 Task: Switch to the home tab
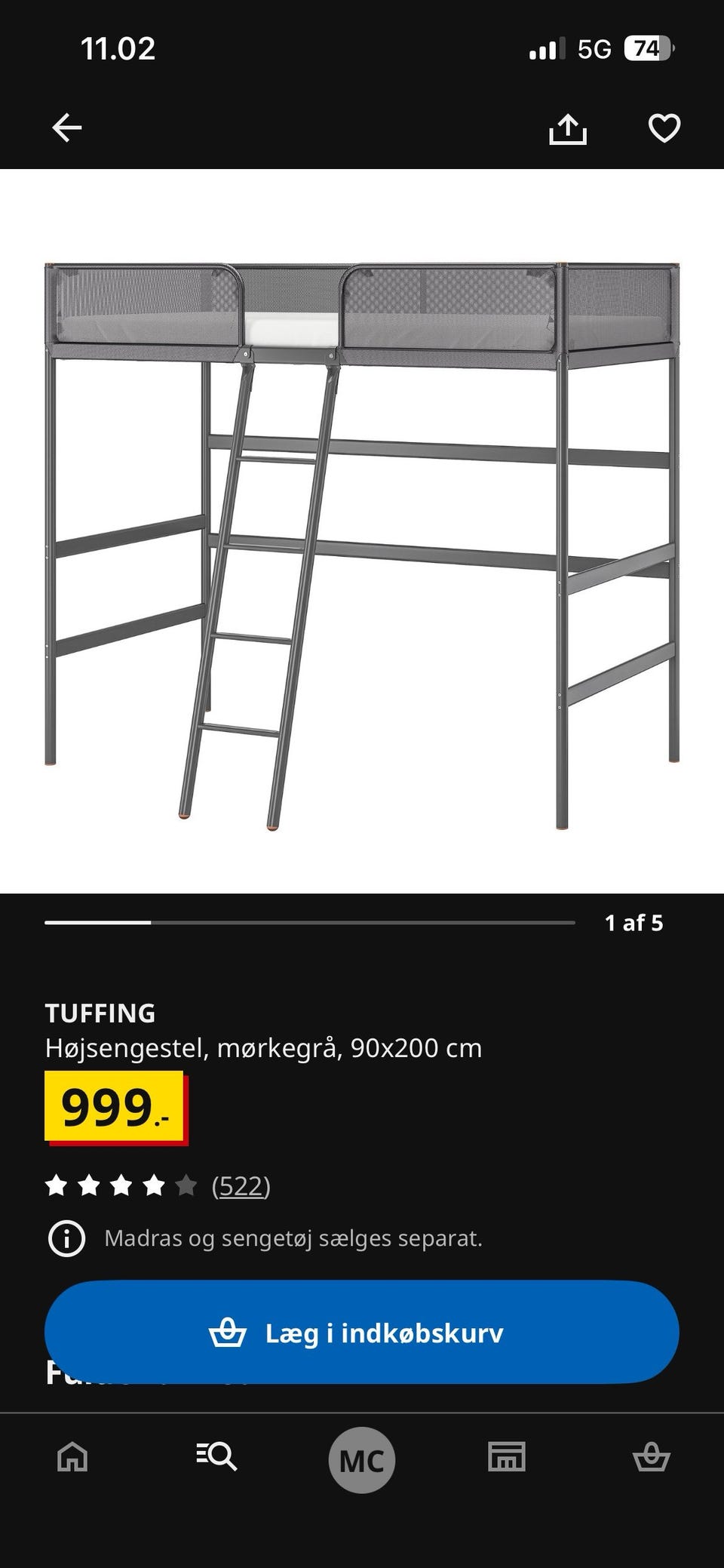pos(72,1456)
